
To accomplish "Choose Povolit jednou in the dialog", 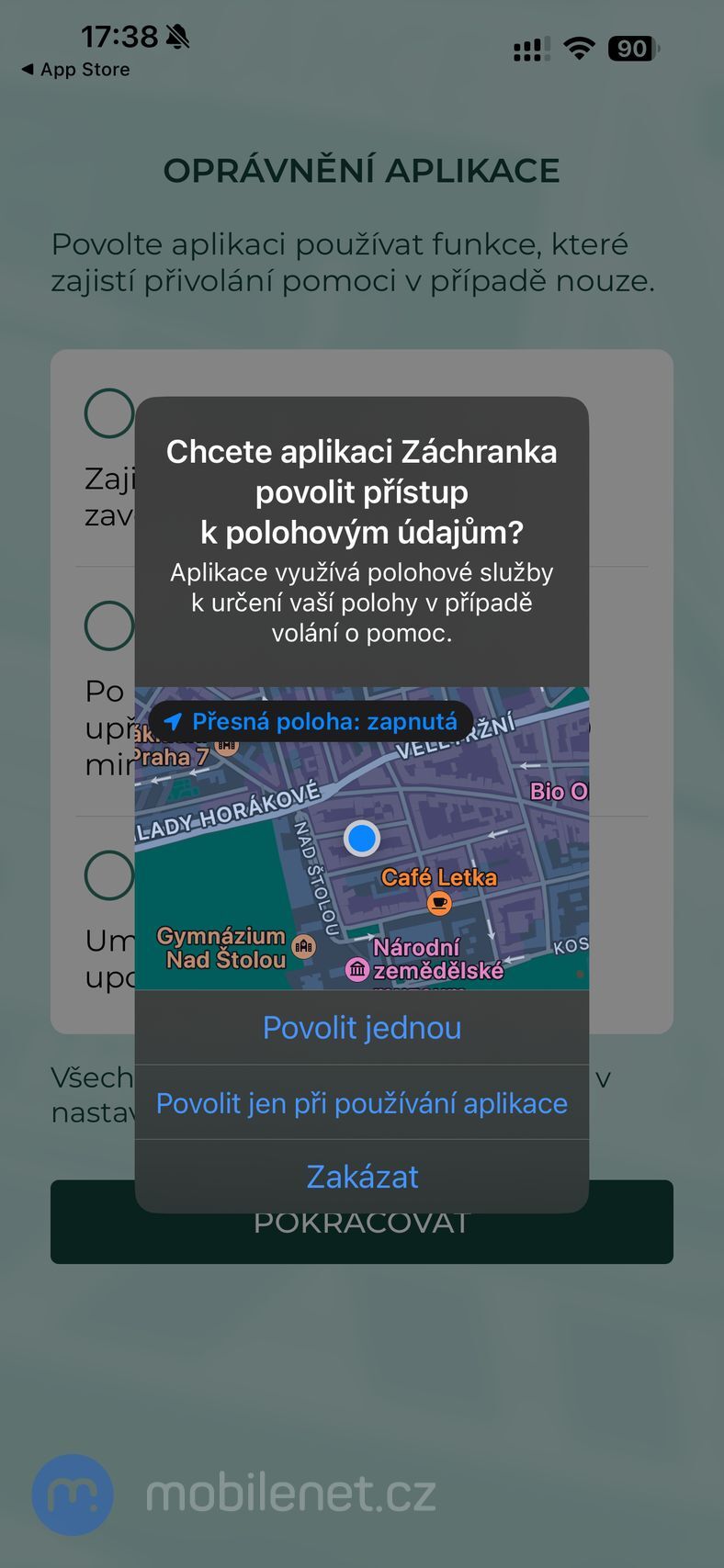I will (362, 1028).
